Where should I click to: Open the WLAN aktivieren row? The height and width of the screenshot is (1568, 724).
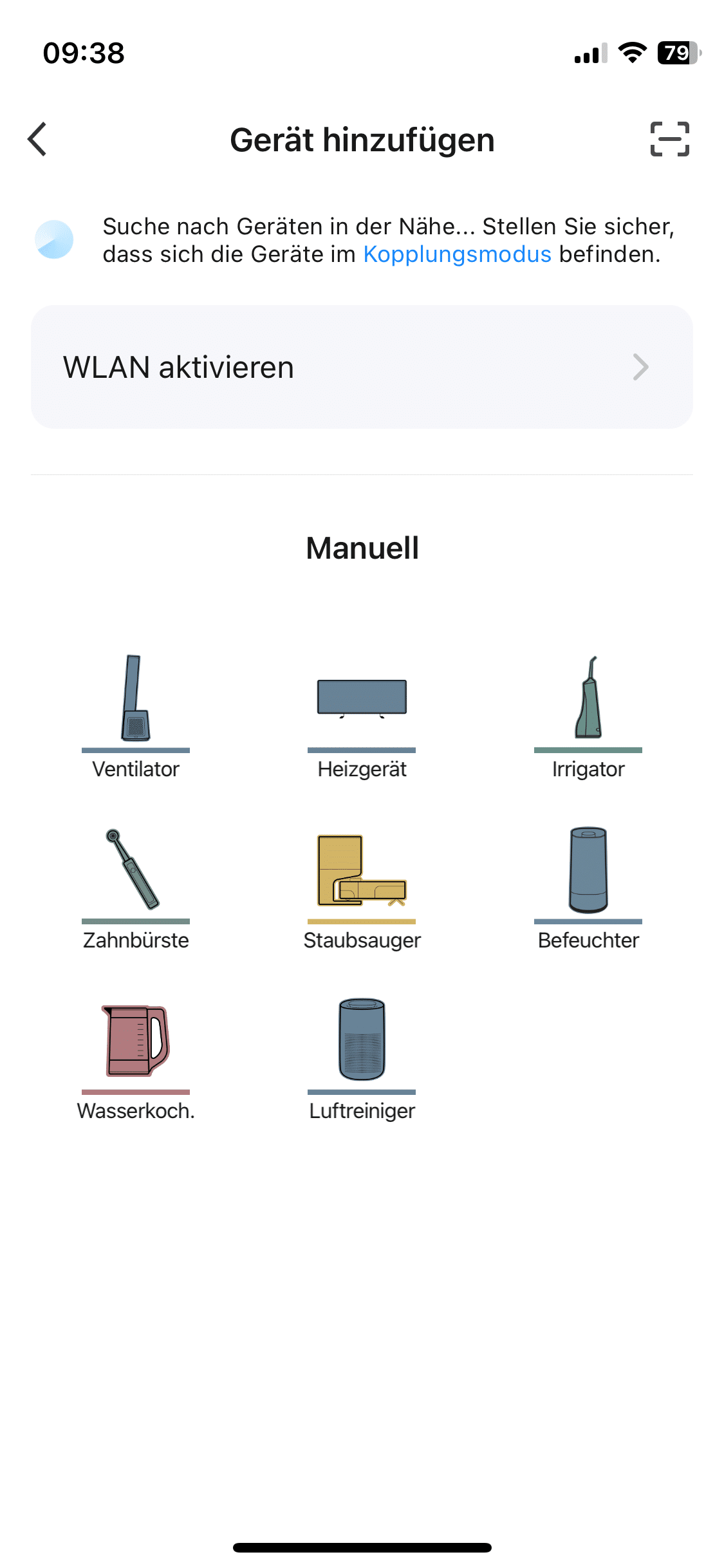[362, 367]
